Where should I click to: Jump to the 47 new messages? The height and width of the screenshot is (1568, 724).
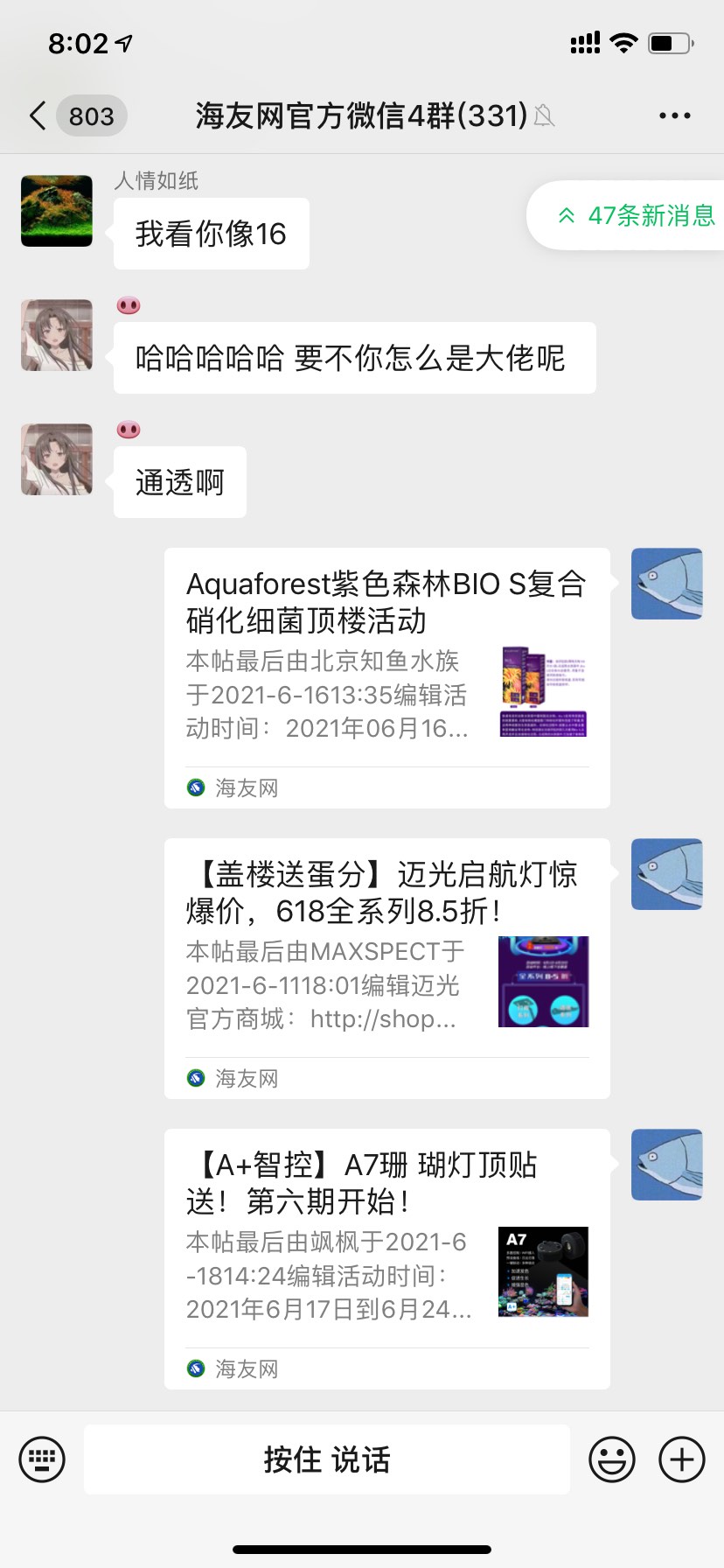[637, 215]
